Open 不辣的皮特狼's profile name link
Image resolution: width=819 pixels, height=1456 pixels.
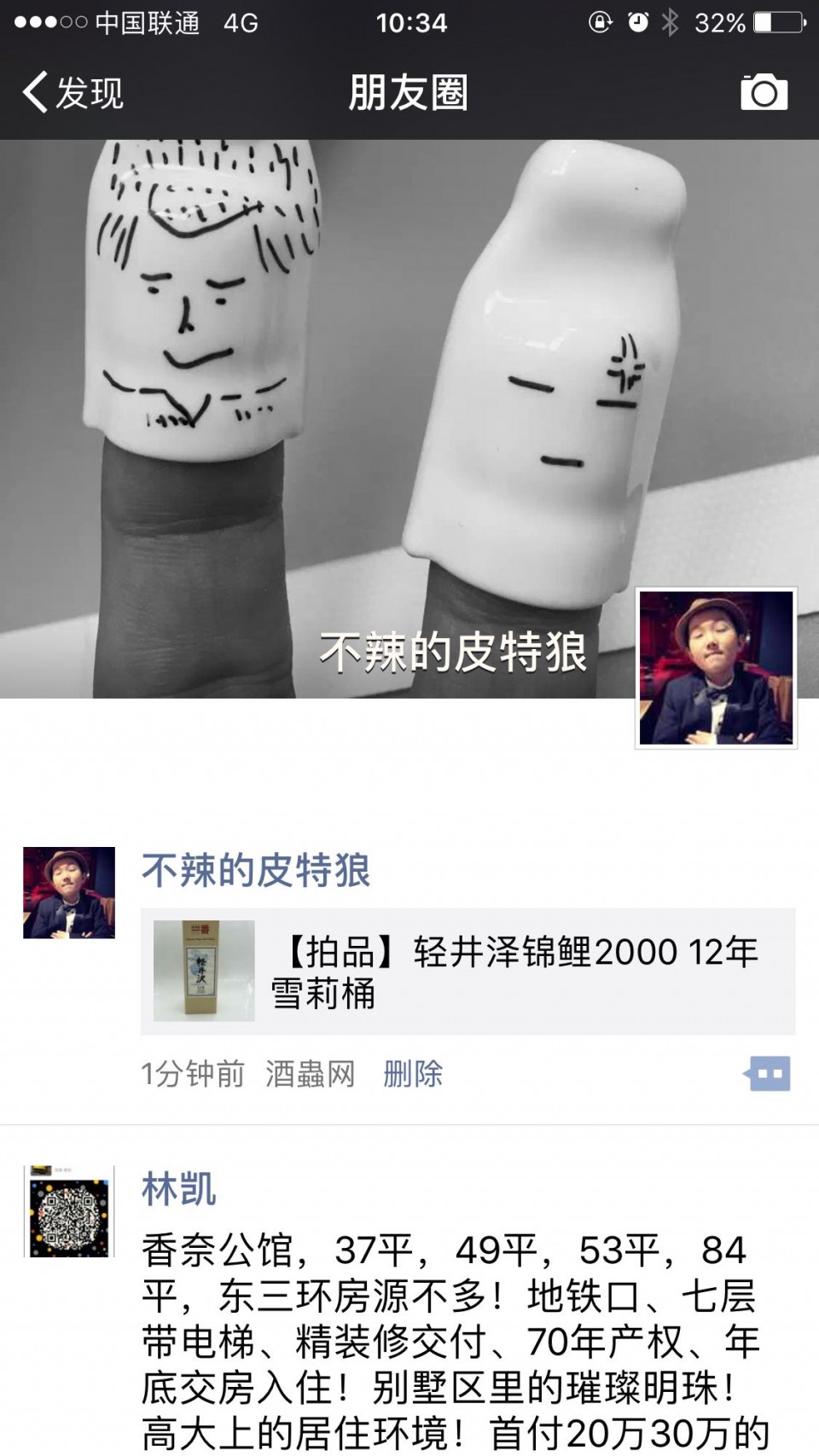[x=255, y=871]
